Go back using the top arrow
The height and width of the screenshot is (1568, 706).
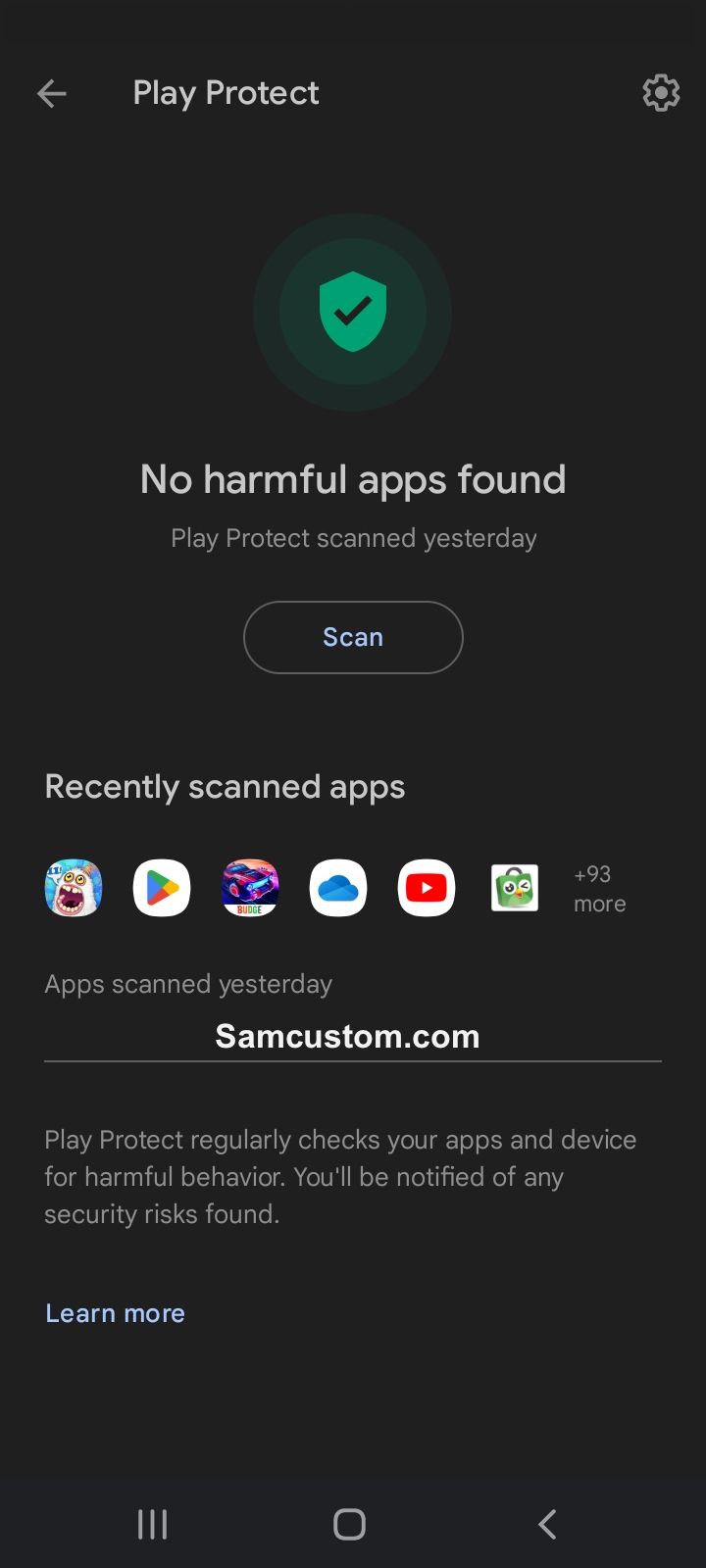tap(52, 93)
